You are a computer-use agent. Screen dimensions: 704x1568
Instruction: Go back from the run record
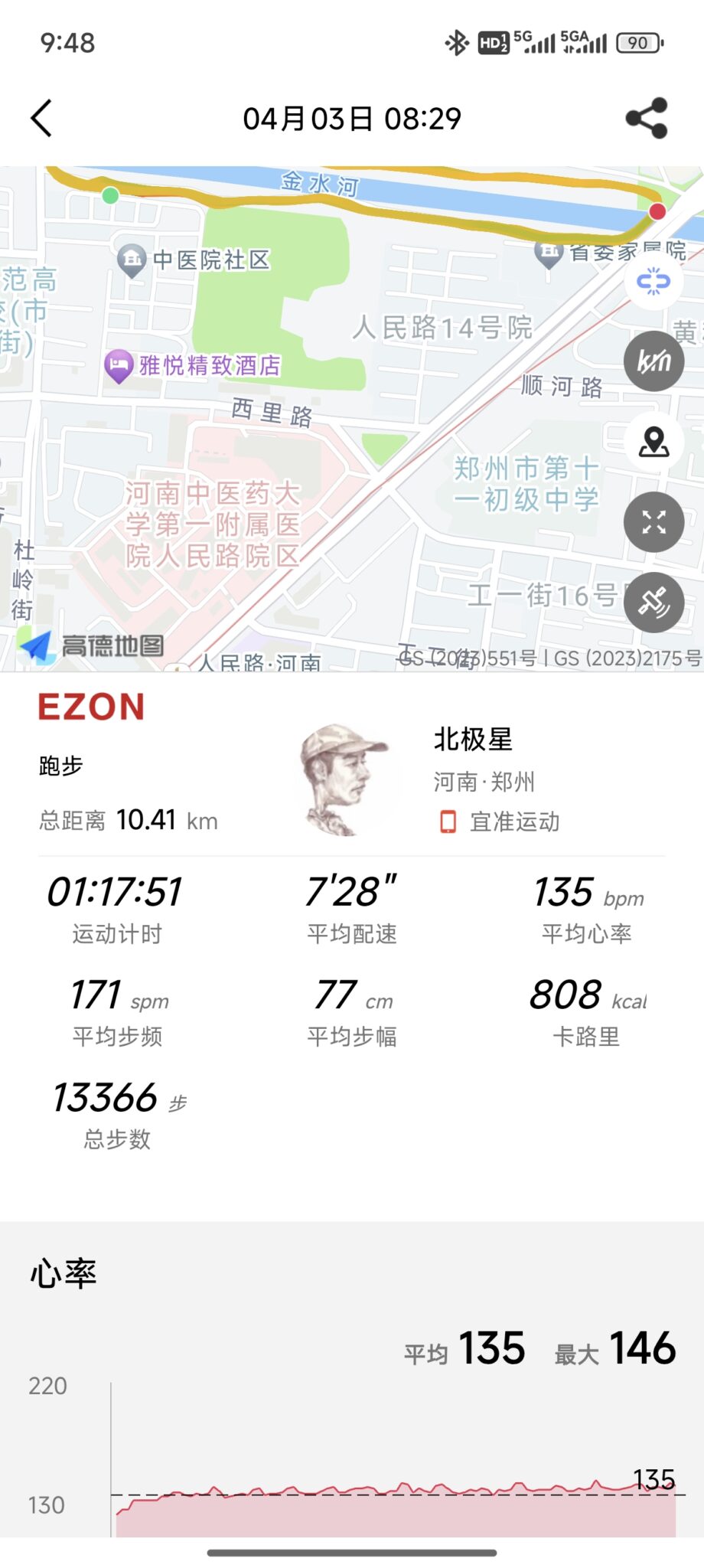click(42, 119)
